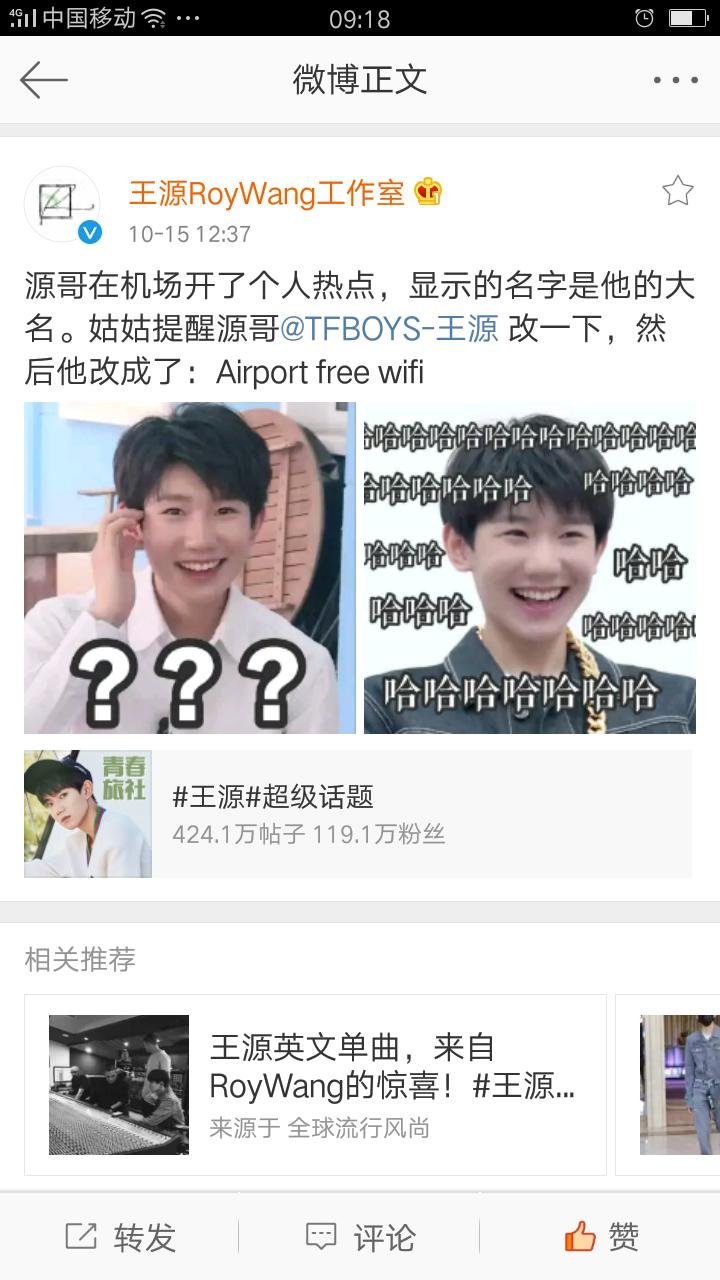This screenshot has width=720, height=1280.
Task: Open the 王源RoyWang工作室 username link
Action: (x=267, y=192)
